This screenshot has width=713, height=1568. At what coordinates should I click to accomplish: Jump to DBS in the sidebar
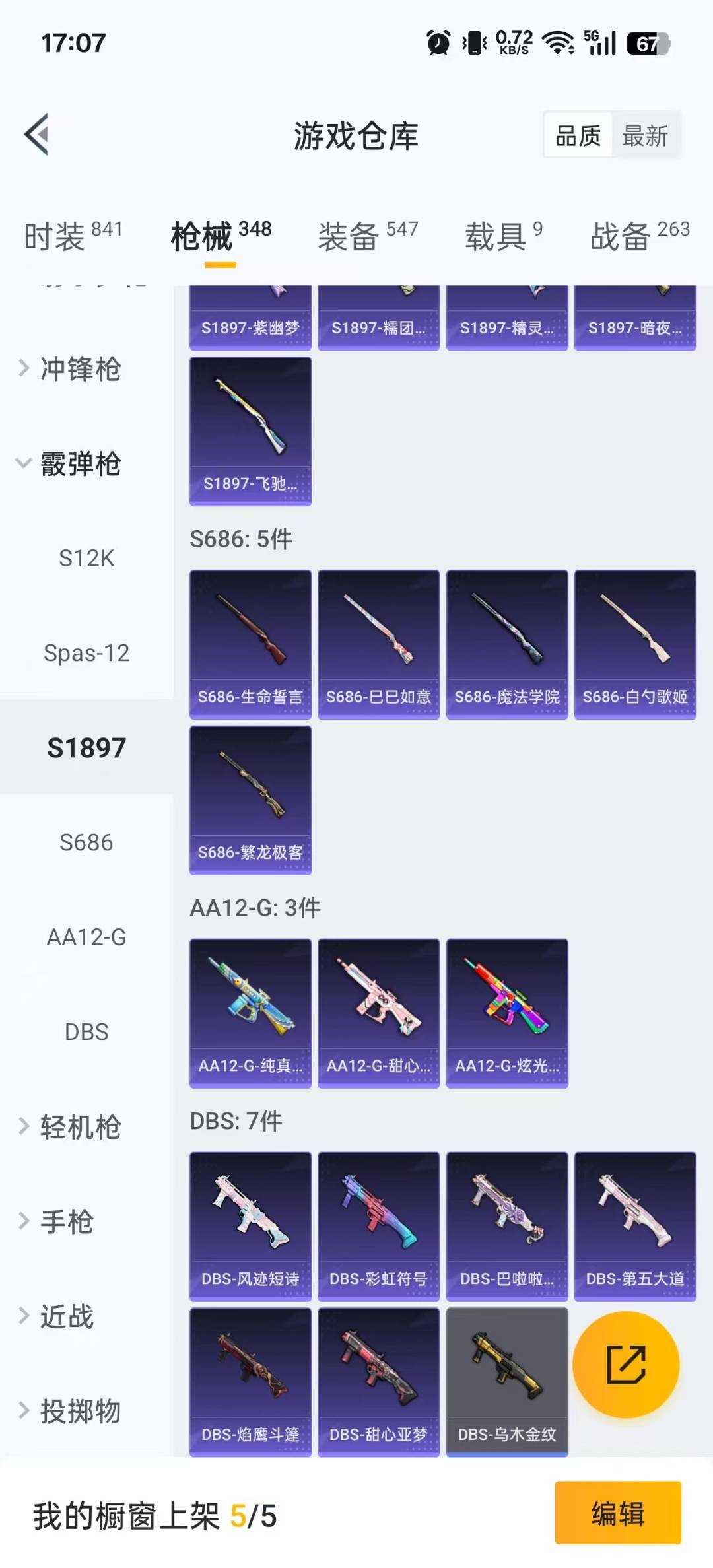(86, 1032)
